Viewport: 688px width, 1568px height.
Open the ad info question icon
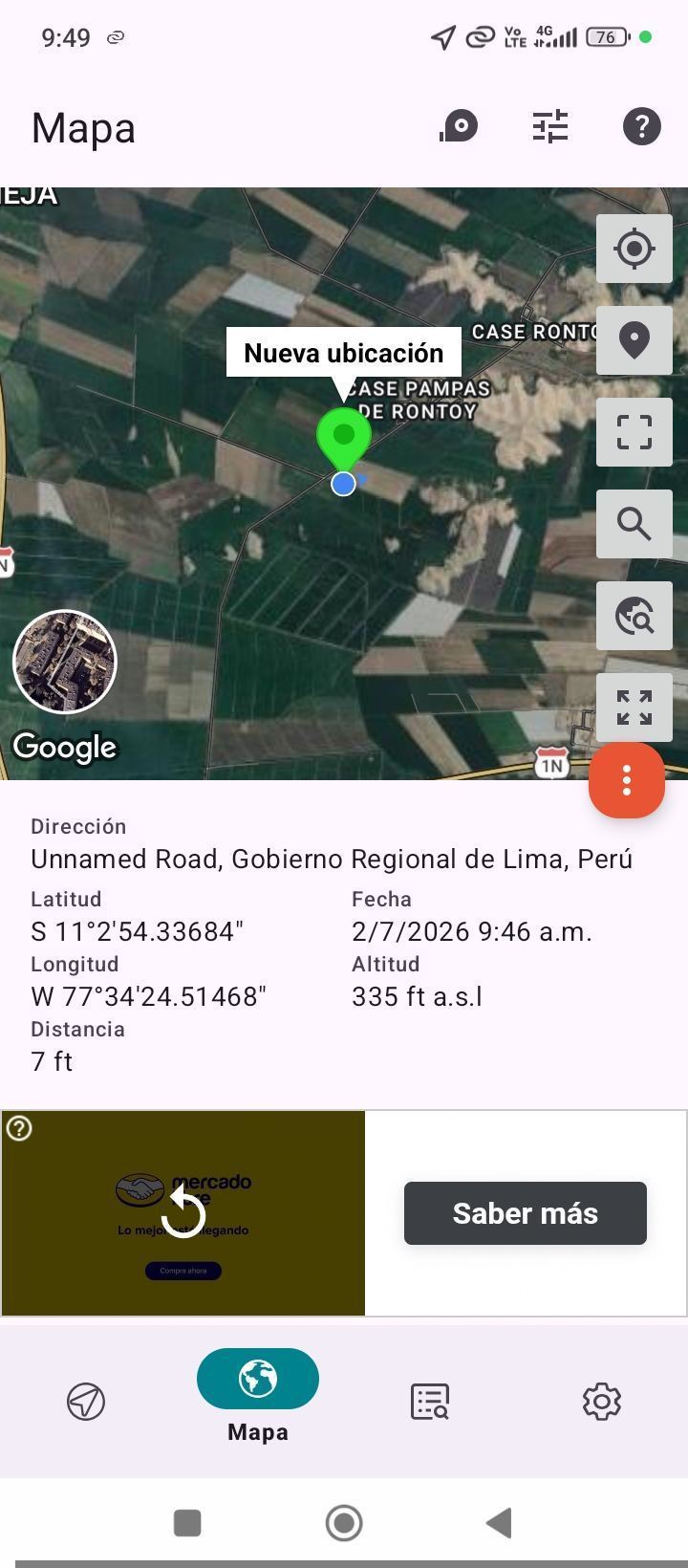tap(19, 1128)
